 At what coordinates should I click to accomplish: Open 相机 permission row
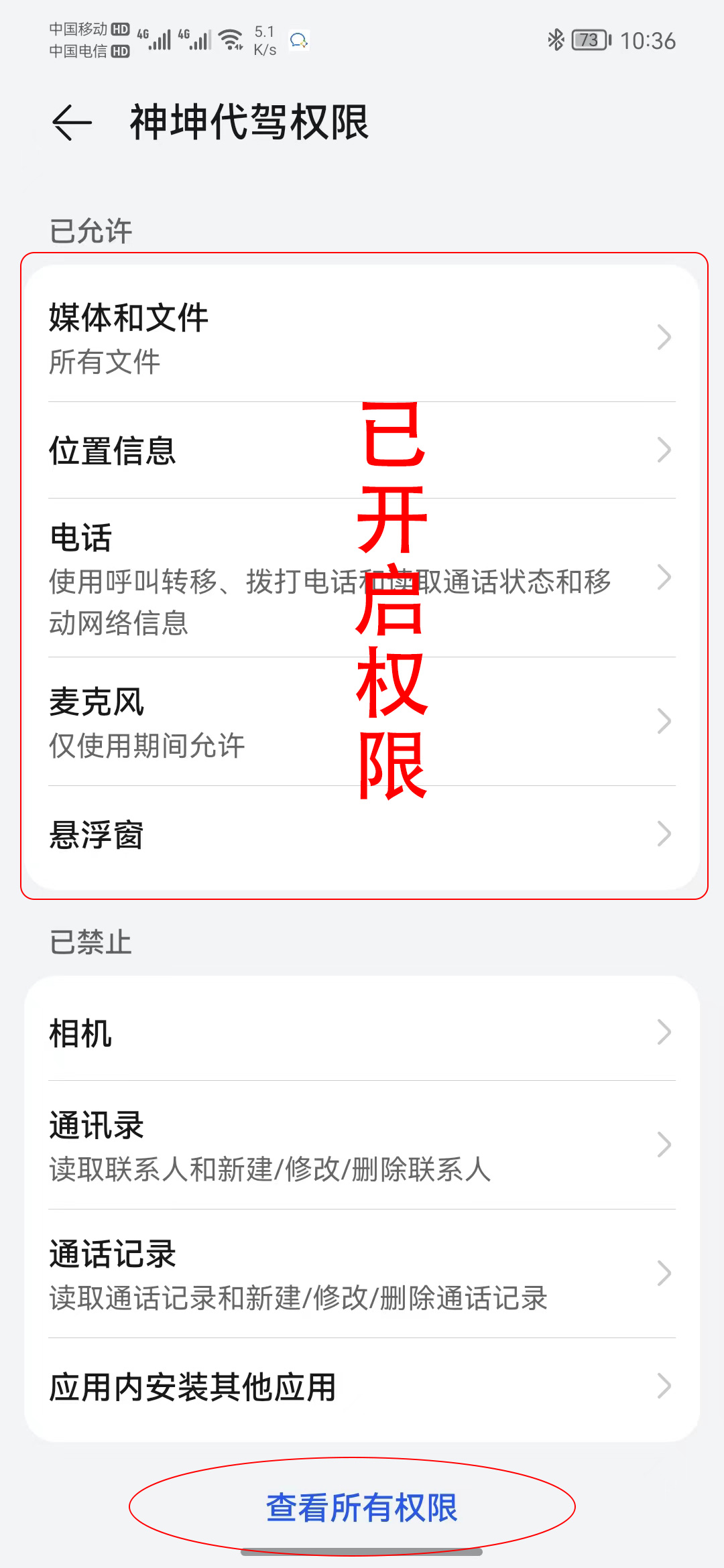click(362, 1033)
